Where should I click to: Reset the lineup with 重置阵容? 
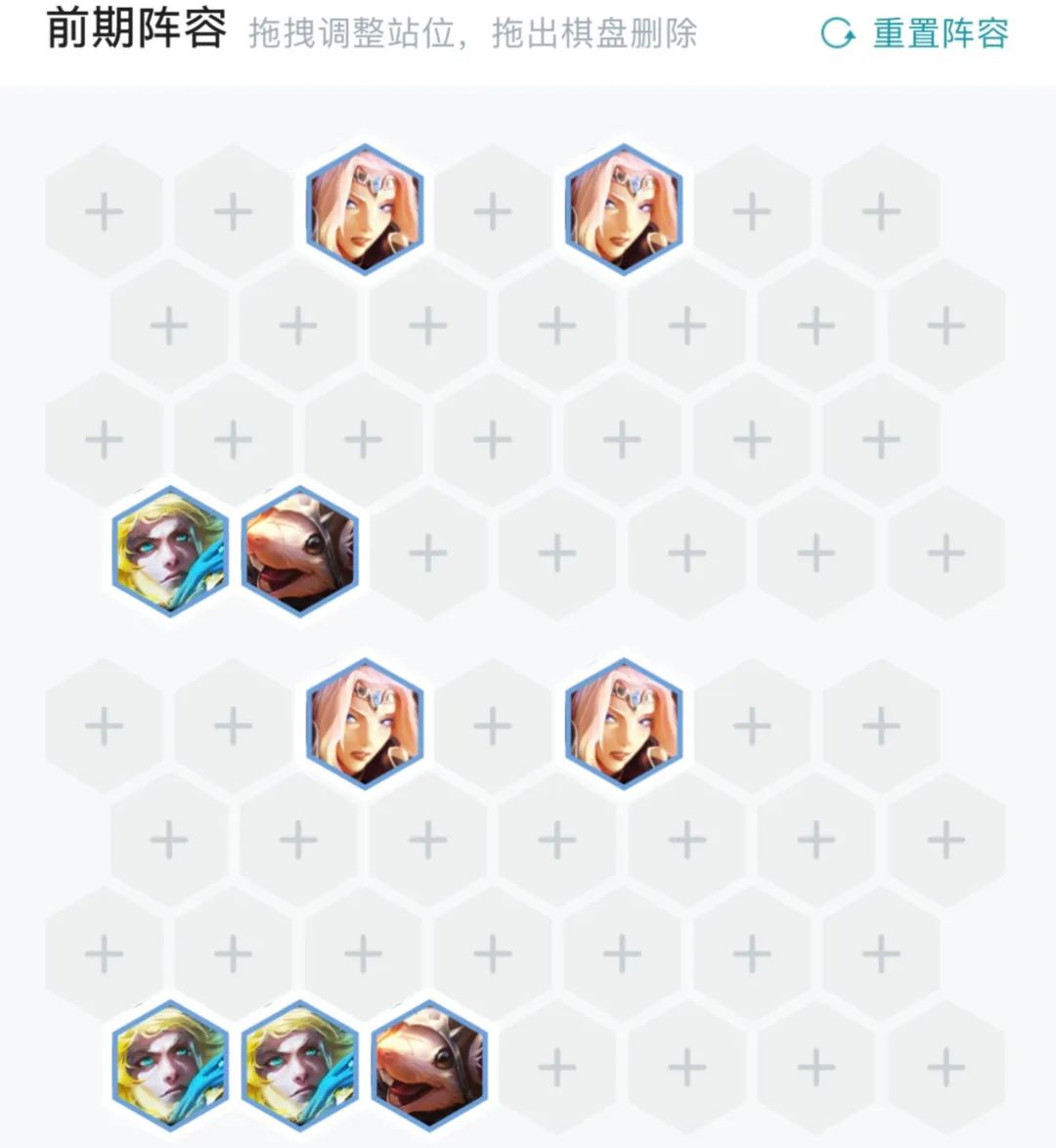[x=916, y=34]
